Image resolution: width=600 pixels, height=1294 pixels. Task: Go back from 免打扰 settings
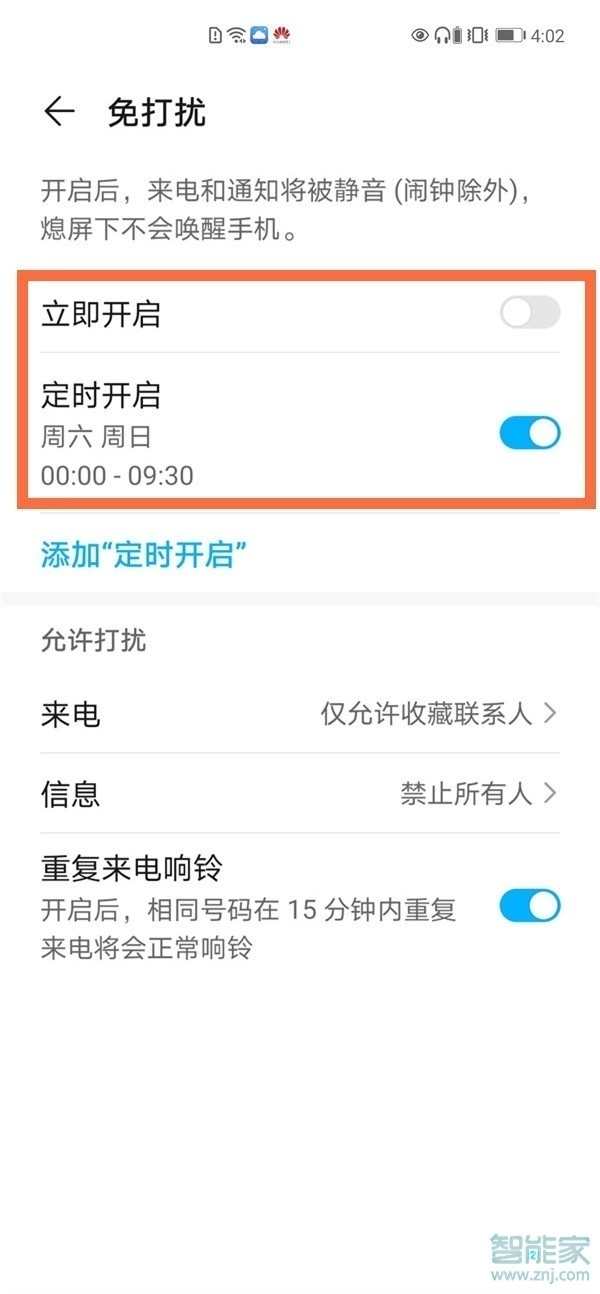(x=59, y=112)
